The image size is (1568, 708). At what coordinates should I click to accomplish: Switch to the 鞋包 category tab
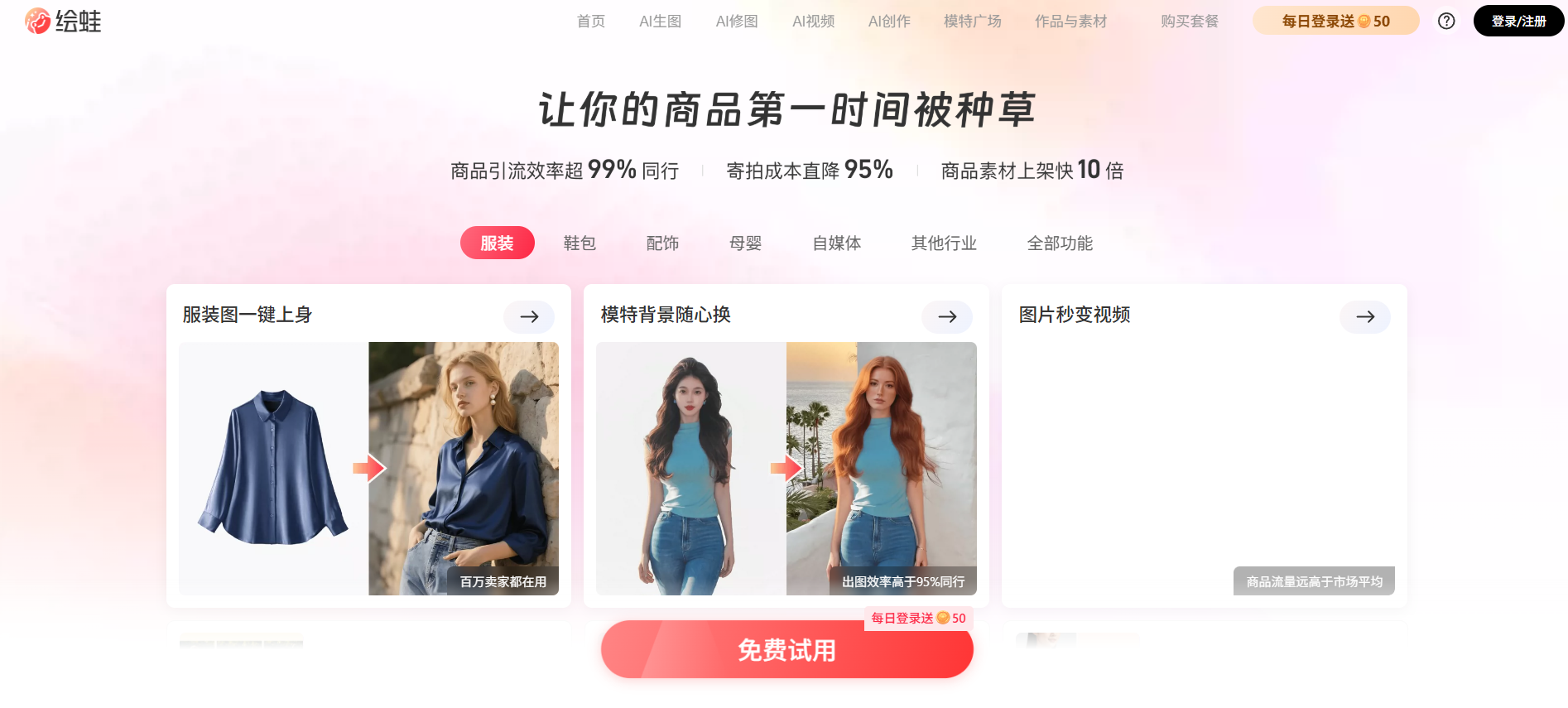580,243
